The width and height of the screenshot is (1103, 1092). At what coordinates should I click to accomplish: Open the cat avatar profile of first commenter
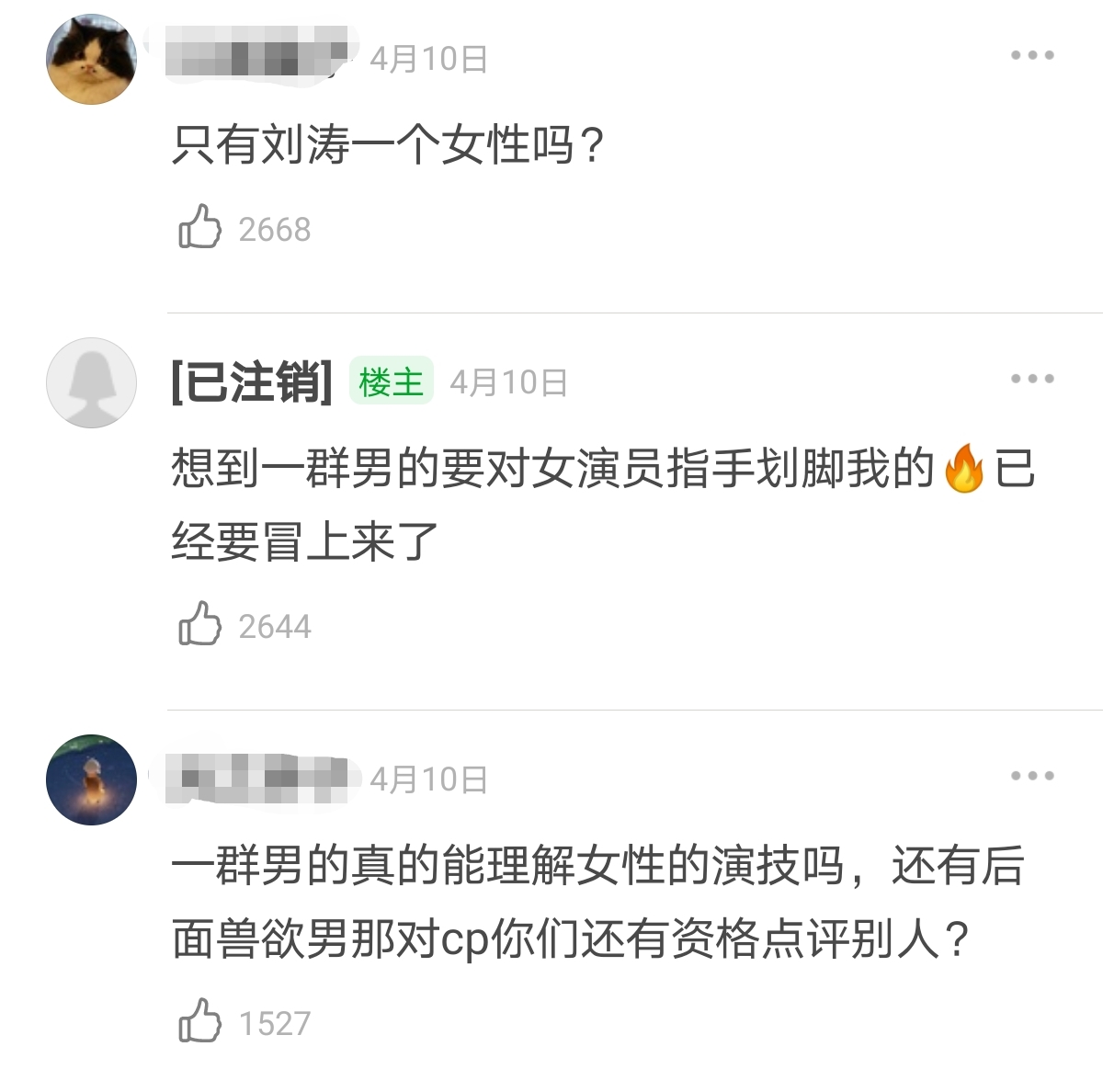[x=91, y=59]
